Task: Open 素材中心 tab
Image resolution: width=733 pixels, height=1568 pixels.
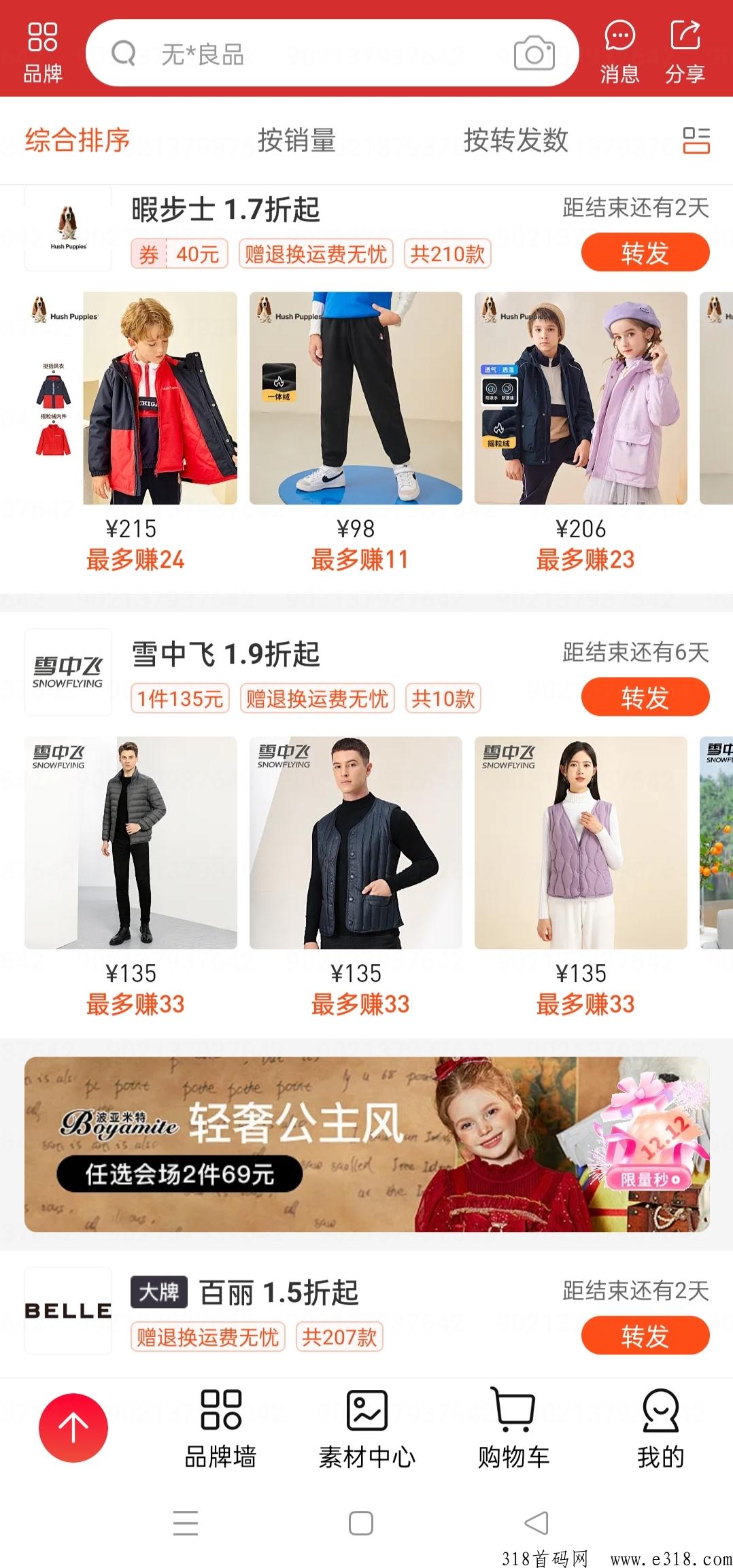Action: (366, 1429)
